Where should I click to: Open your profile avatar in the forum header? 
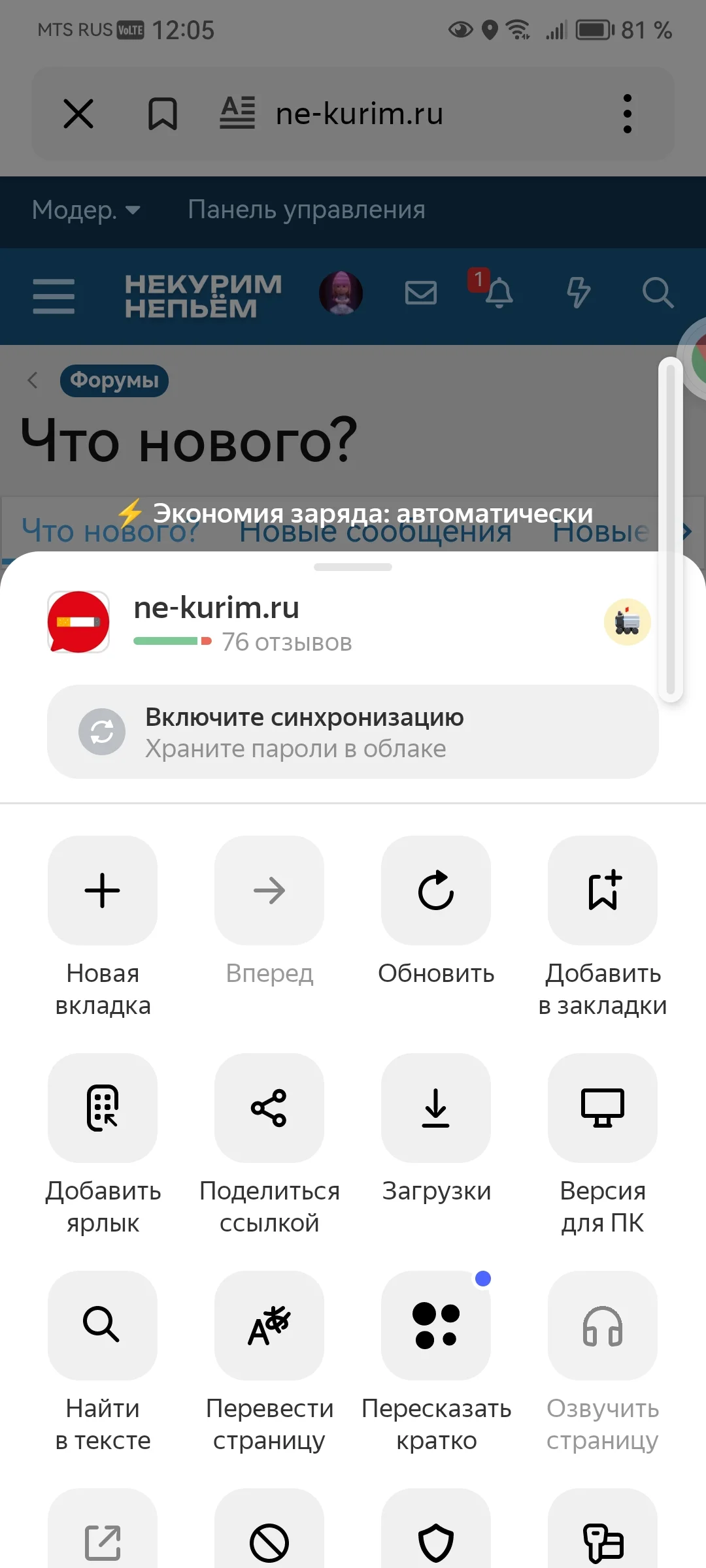pos(341,294)
